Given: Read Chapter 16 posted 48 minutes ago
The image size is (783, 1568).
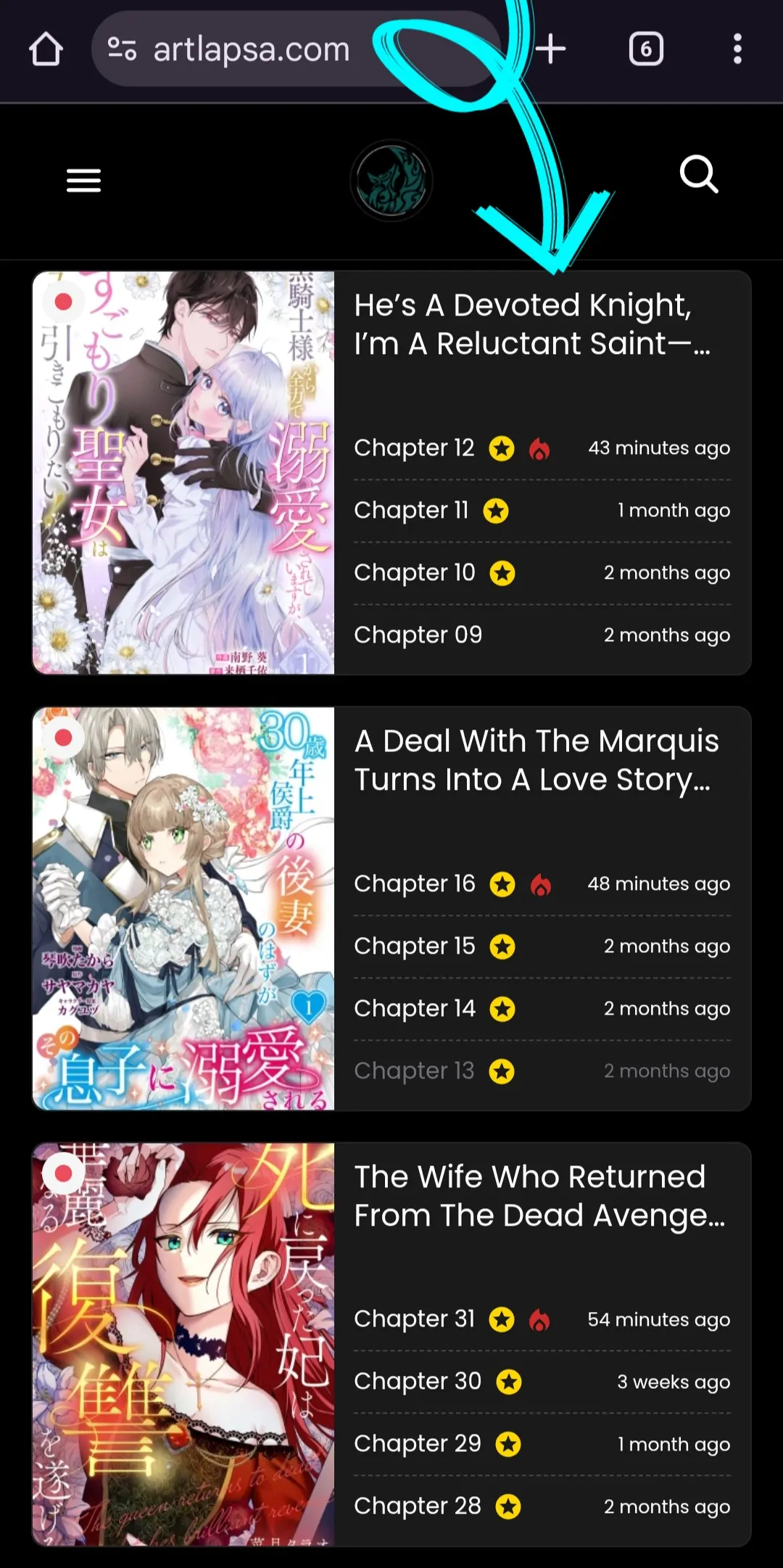Looking at the screenshot, I should click(414, 884).
